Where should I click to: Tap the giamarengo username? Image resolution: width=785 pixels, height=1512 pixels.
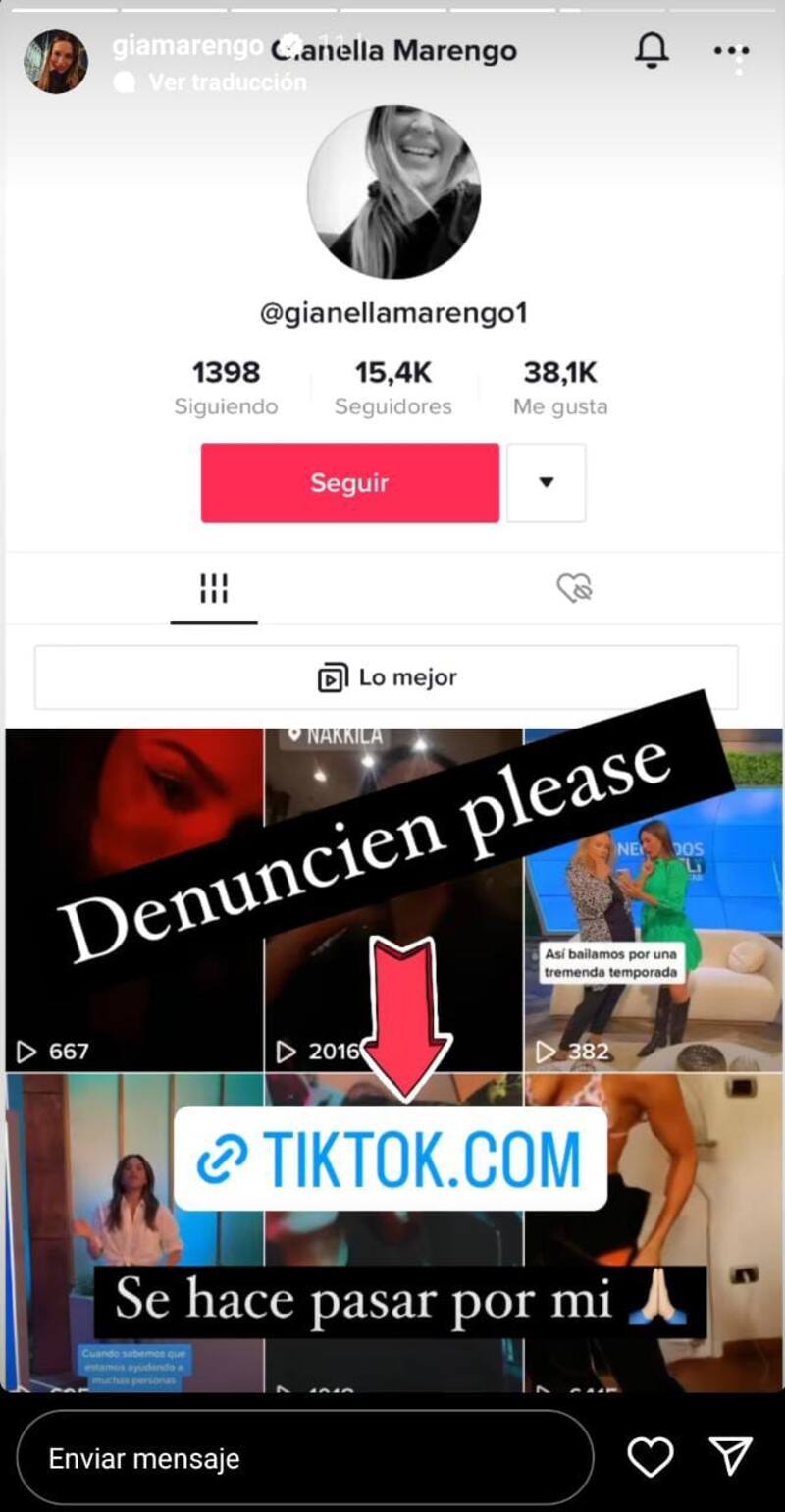click(186, 45)
